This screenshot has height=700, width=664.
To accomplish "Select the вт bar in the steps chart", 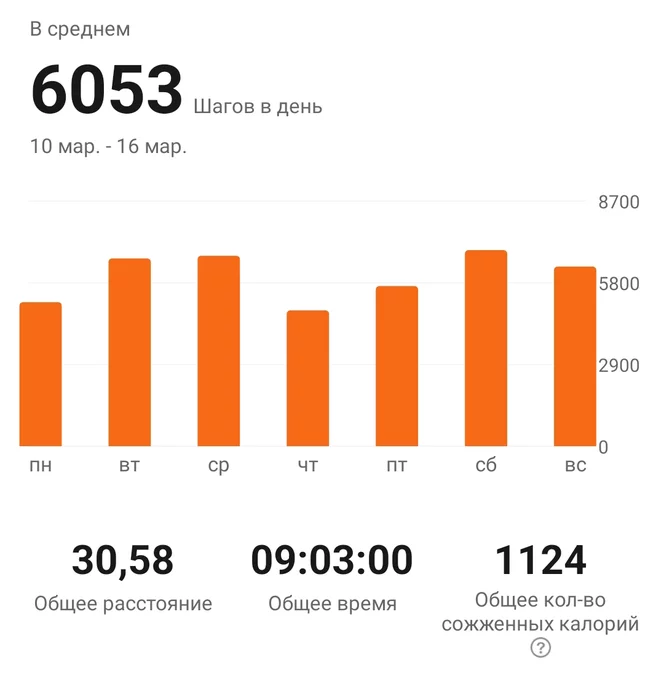I will (x=130, y=353).
